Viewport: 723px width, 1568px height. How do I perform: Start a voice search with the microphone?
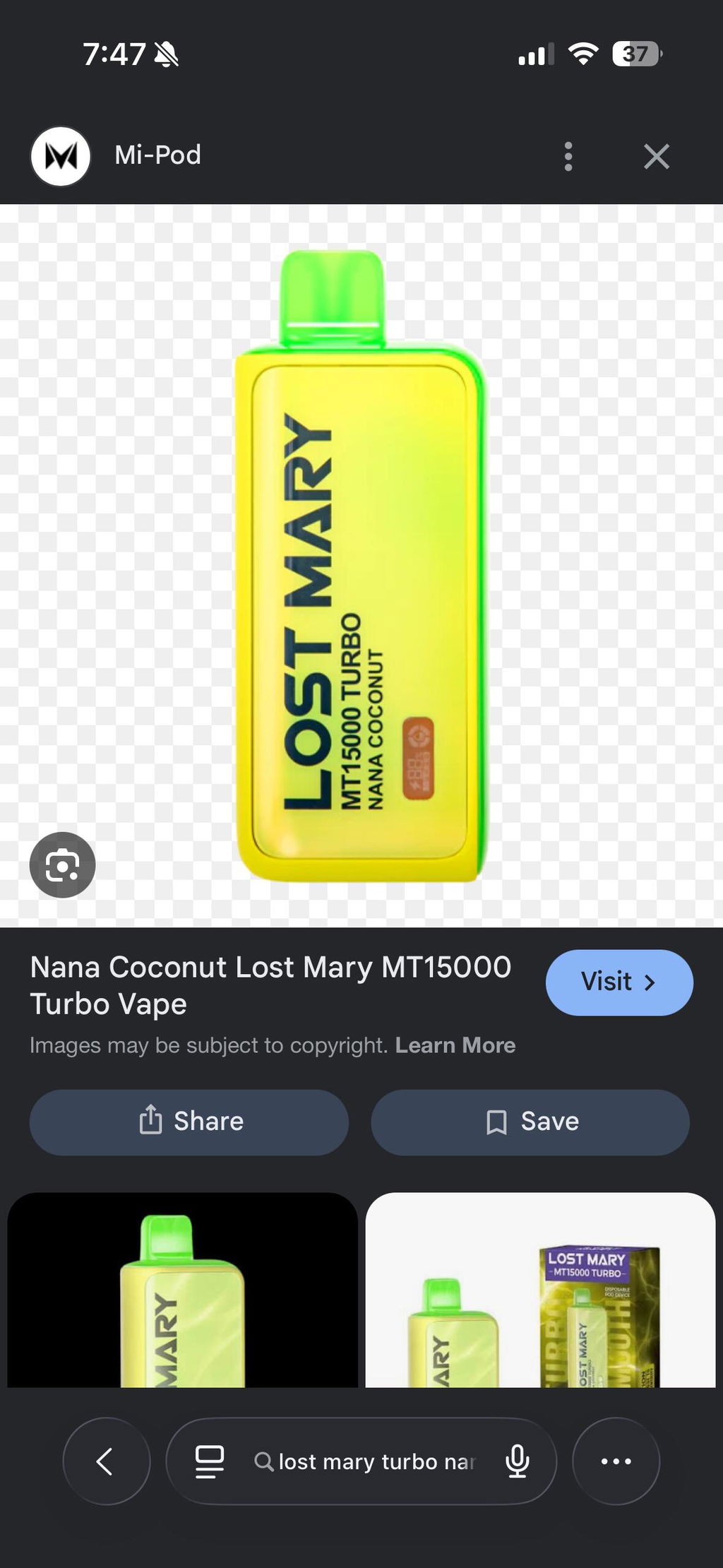(518, 1461)
